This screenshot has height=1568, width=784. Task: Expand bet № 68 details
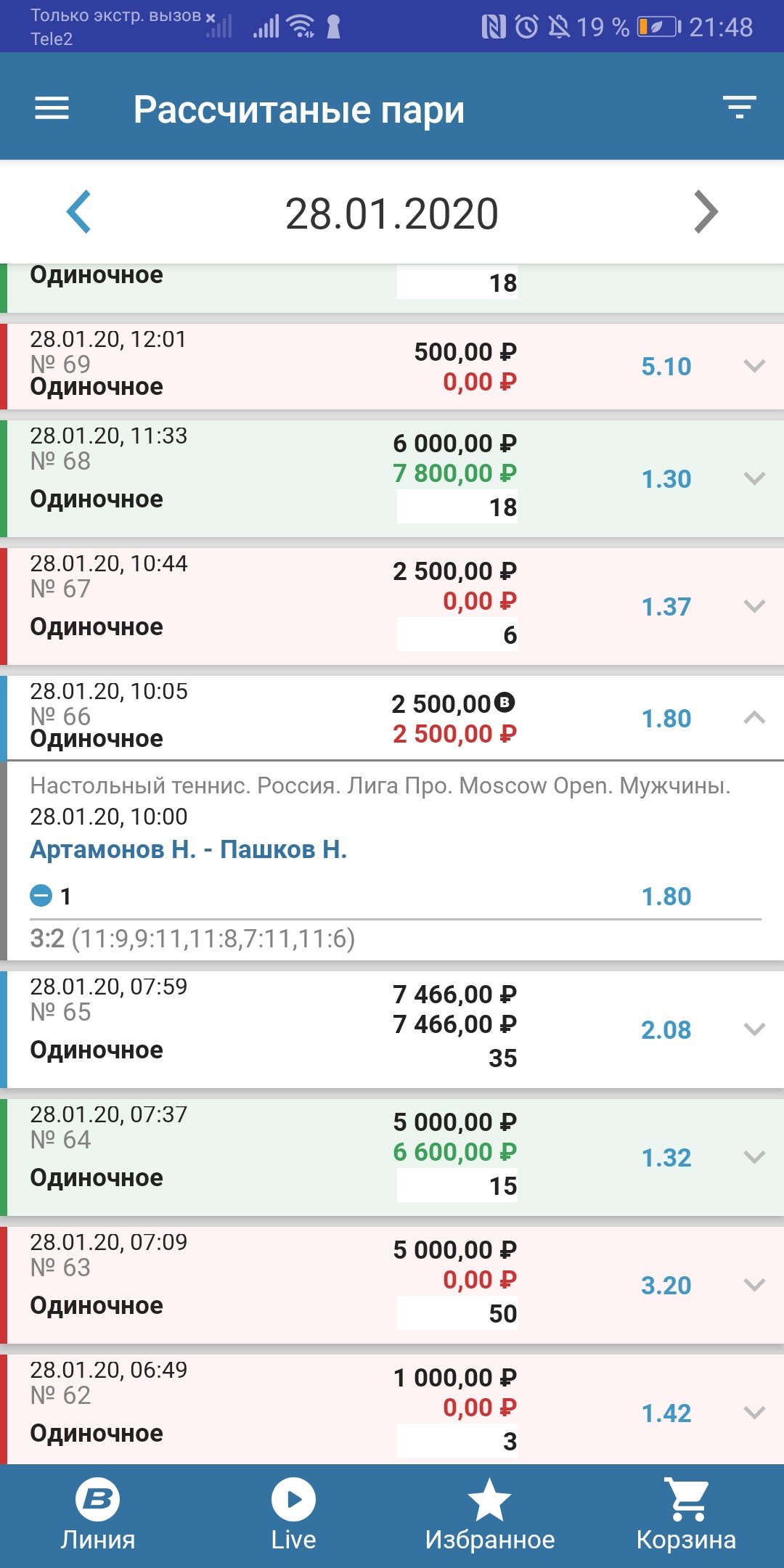[x=755, y=478]
